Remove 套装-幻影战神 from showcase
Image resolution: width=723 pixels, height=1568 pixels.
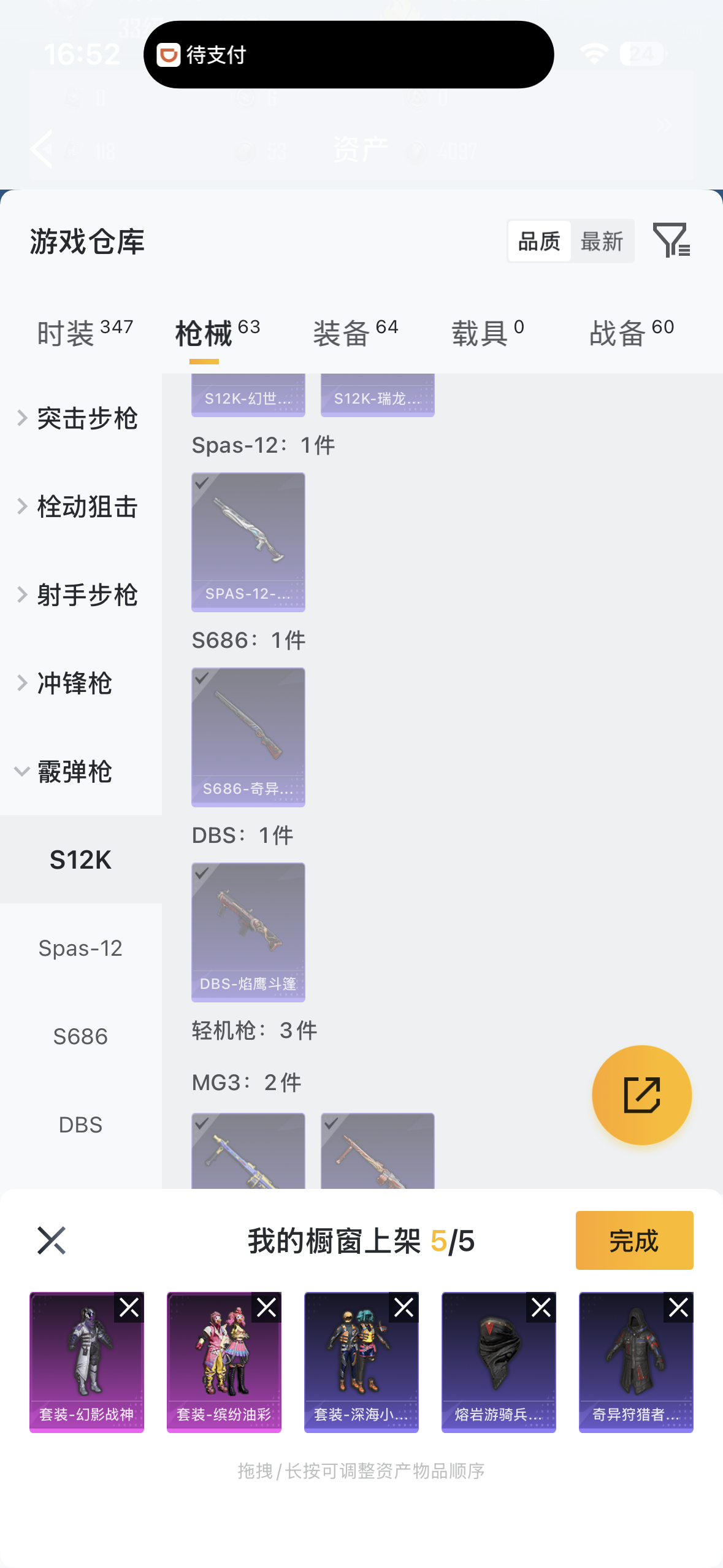coord(129,1308)
